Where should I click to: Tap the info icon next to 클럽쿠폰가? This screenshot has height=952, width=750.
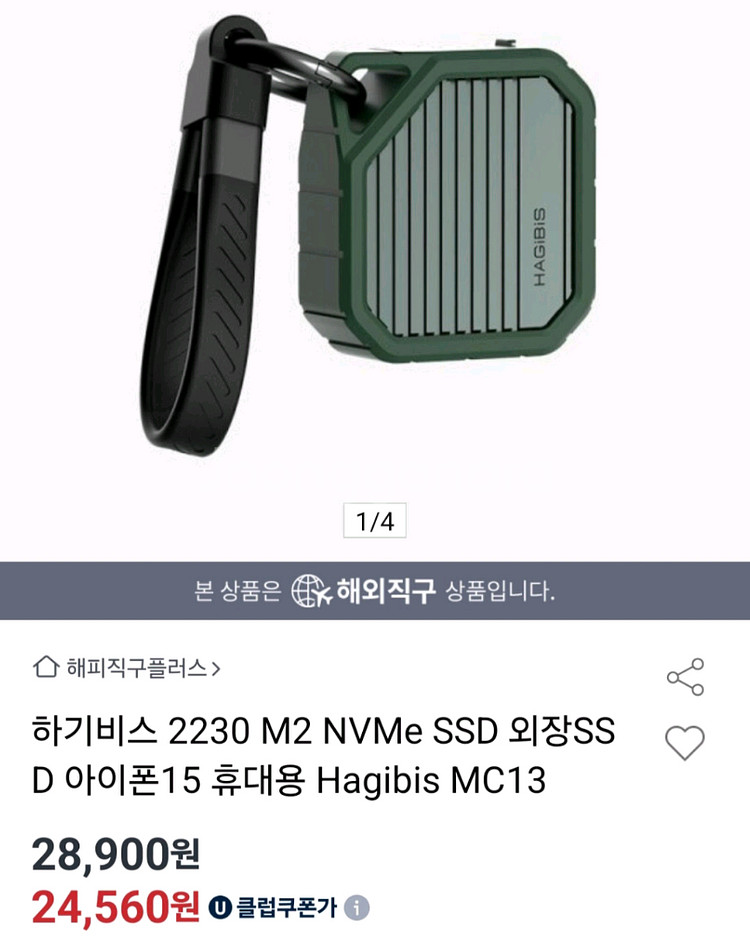click(x=357, y=907)
